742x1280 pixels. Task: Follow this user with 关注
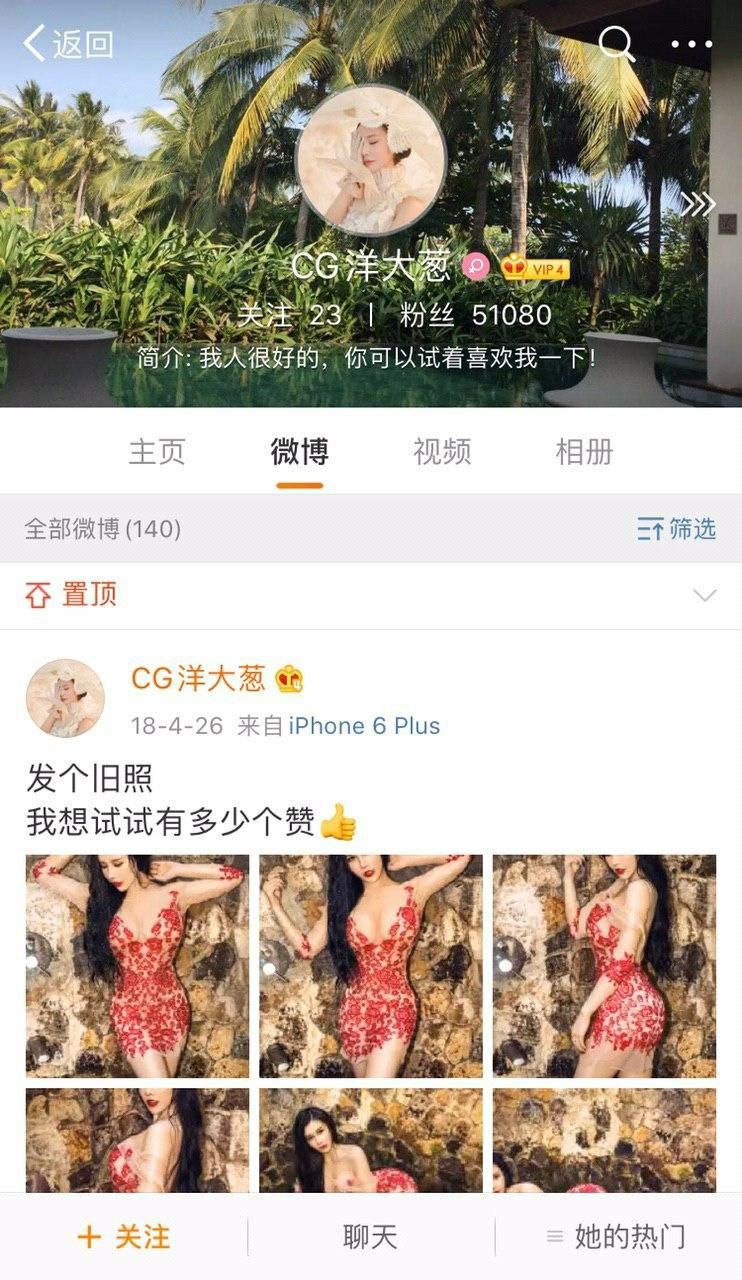pos(124,1237)
